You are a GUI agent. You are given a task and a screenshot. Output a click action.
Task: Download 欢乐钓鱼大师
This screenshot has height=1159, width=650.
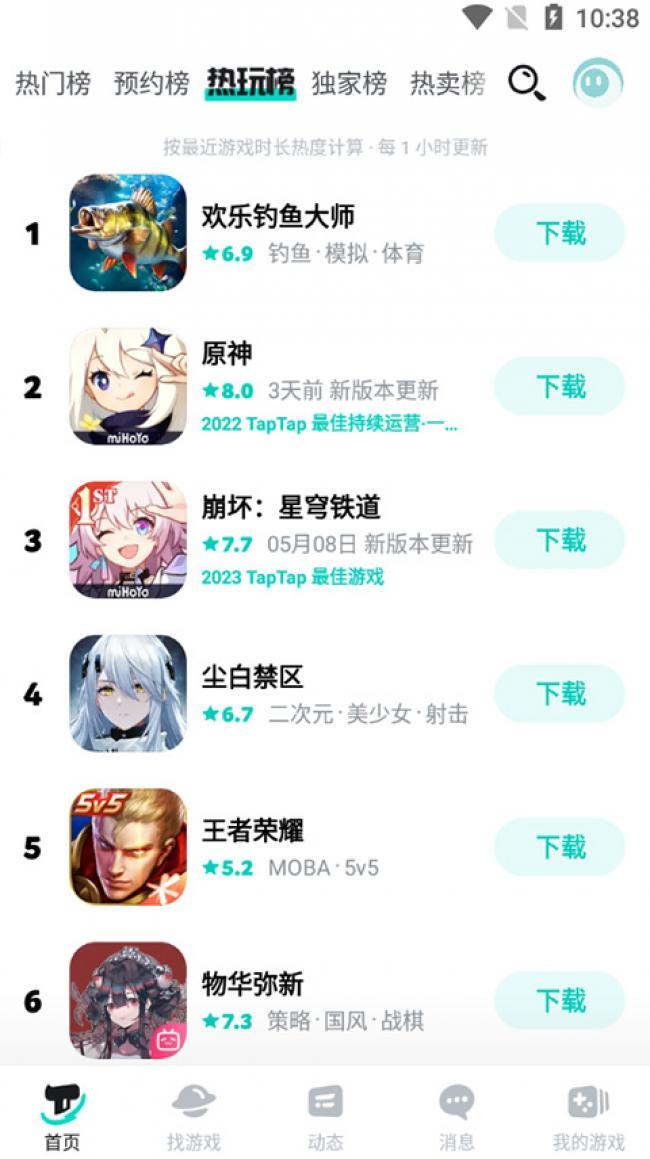560,233
